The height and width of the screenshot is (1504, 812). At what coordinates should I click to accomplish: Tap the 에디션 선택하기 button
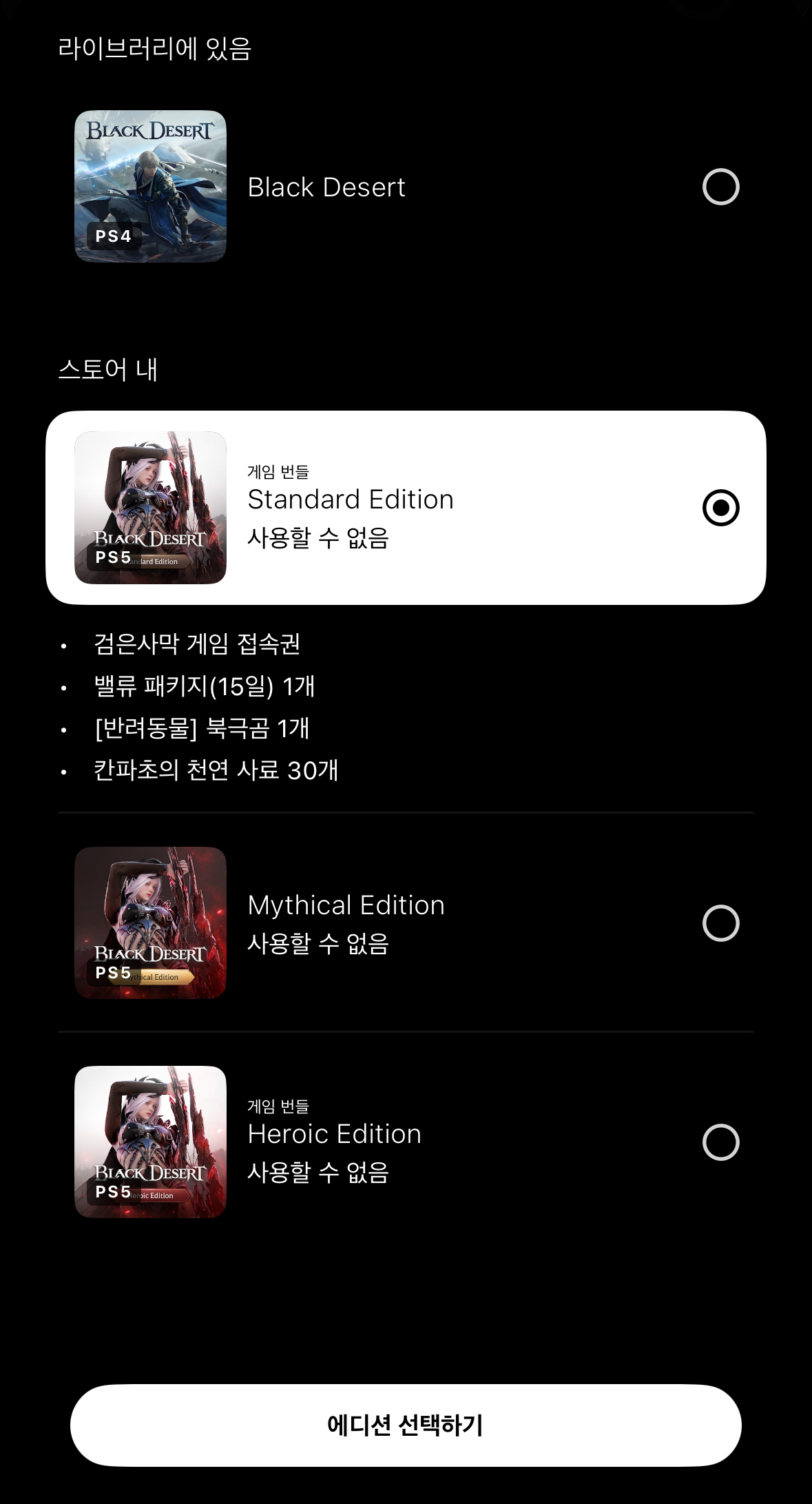(x=406, y=1425)
